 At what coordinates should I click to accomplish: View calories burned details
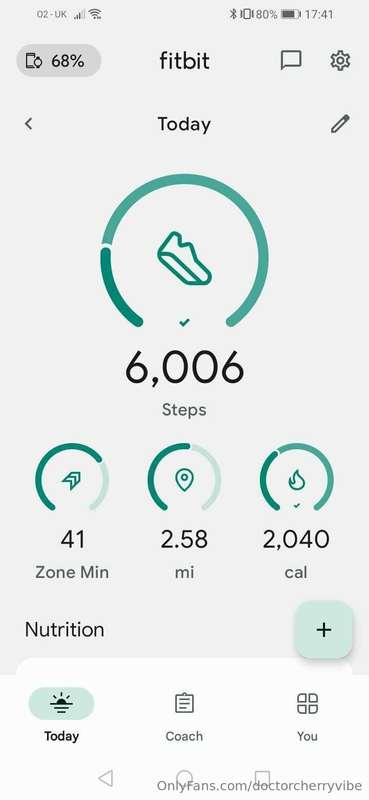coord(297,511)
